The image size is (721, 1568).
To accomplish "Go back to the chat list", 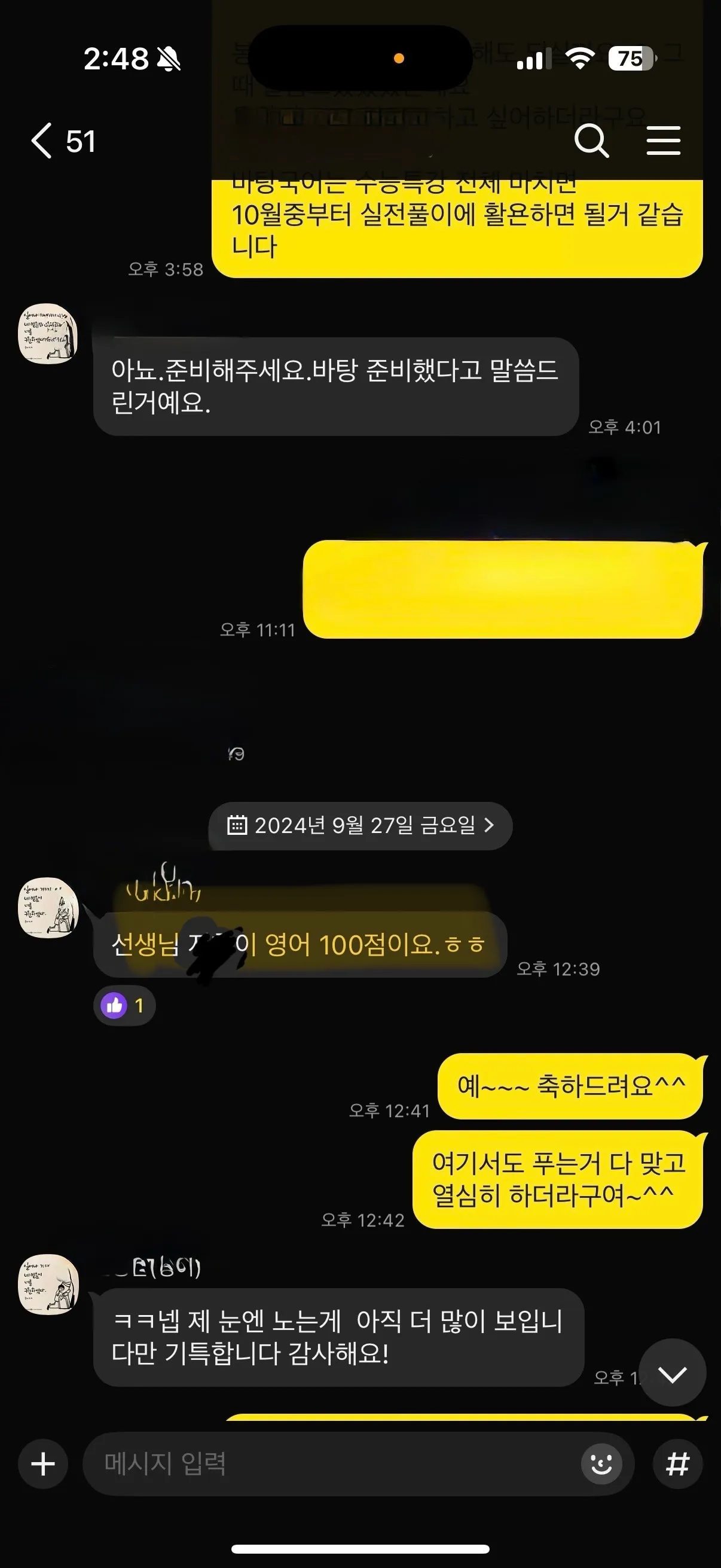I will (x=42, y=141).
